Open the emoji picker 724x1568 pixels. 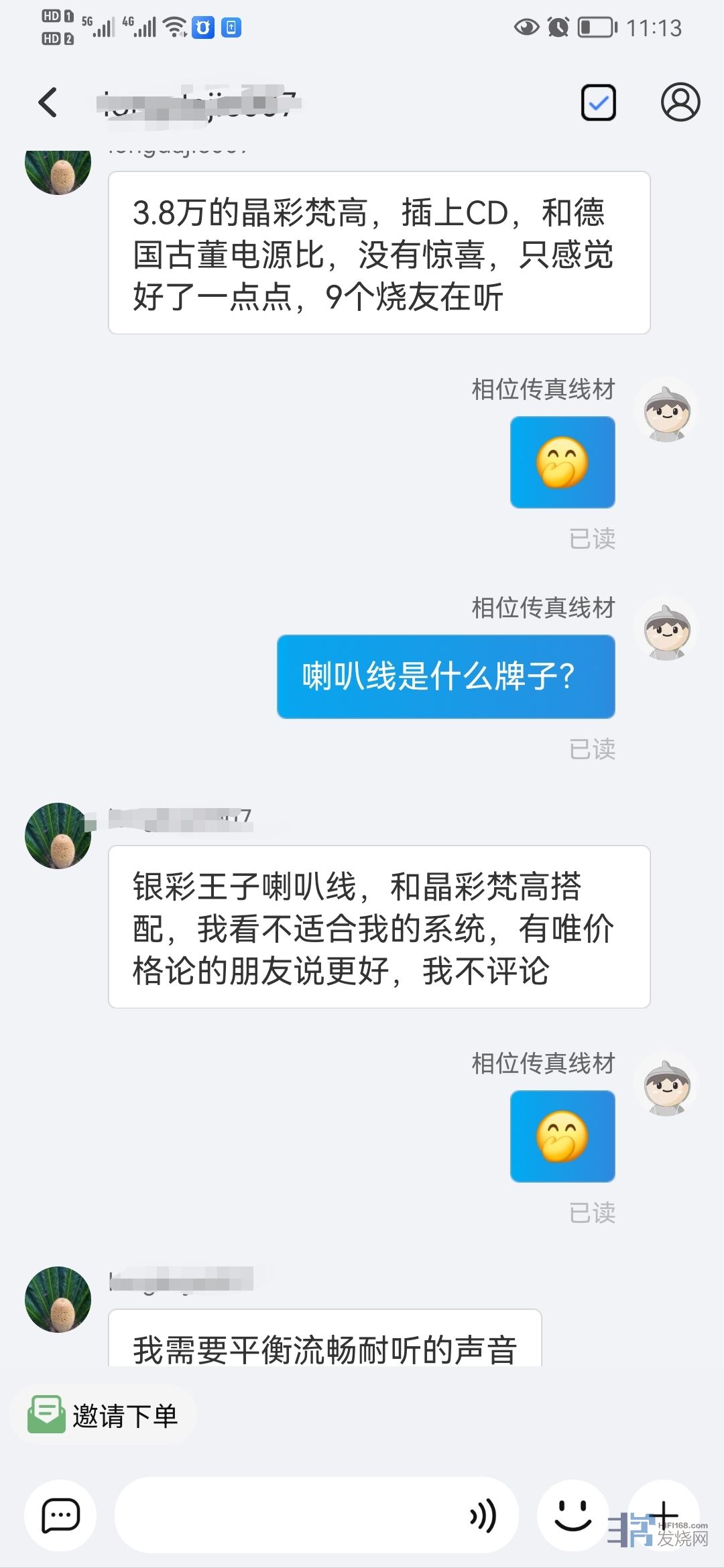pos(573,1516)
